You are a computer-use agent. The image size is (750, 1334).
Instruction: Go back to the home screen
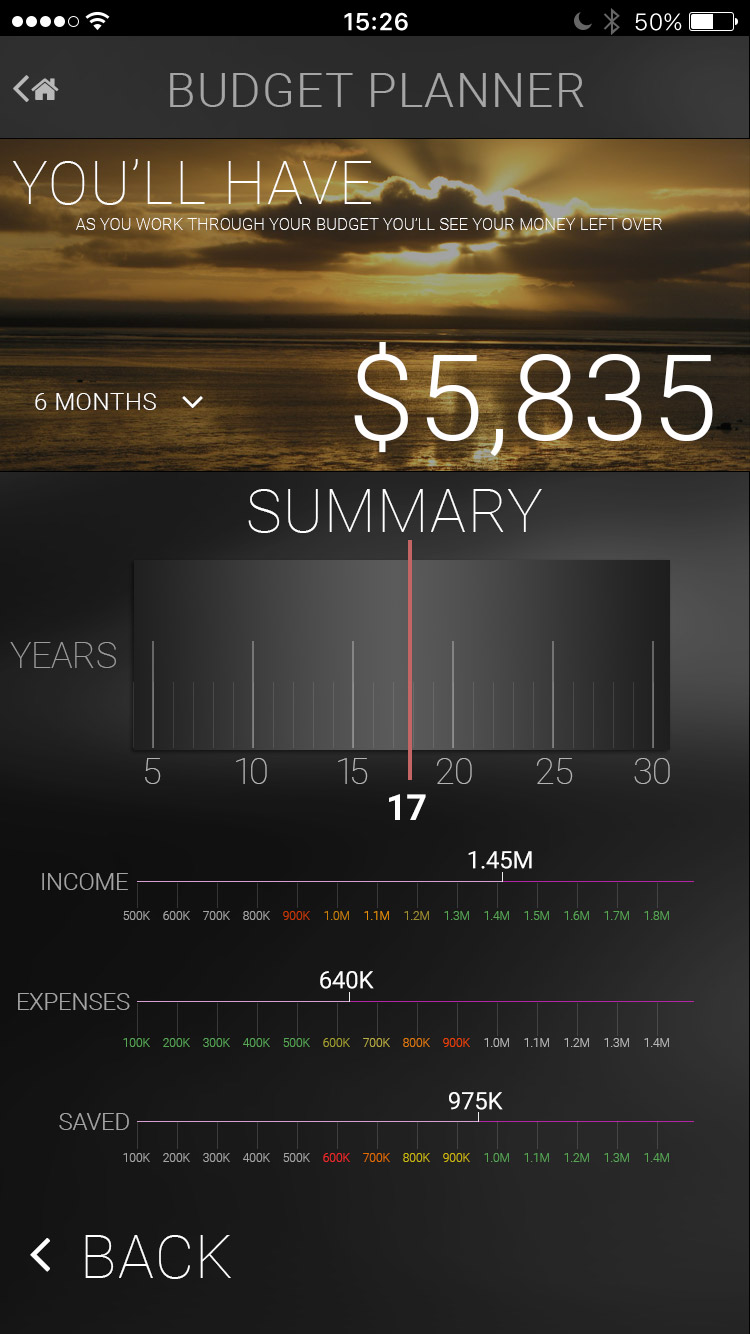pyautogui.click(x=37, y=90)
